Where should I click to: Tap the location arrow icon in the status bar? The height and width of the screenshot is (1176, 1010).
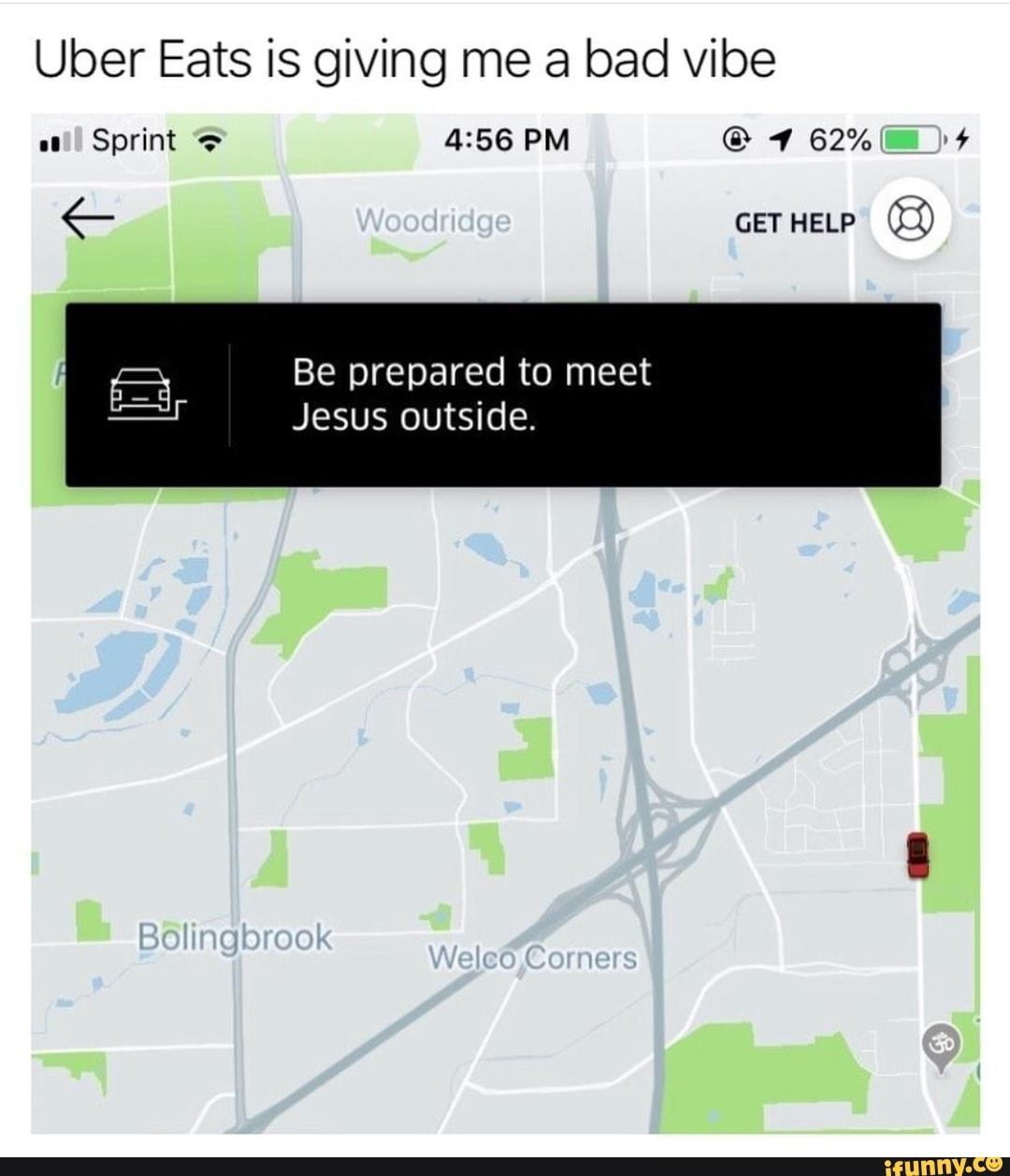[782, 138]
